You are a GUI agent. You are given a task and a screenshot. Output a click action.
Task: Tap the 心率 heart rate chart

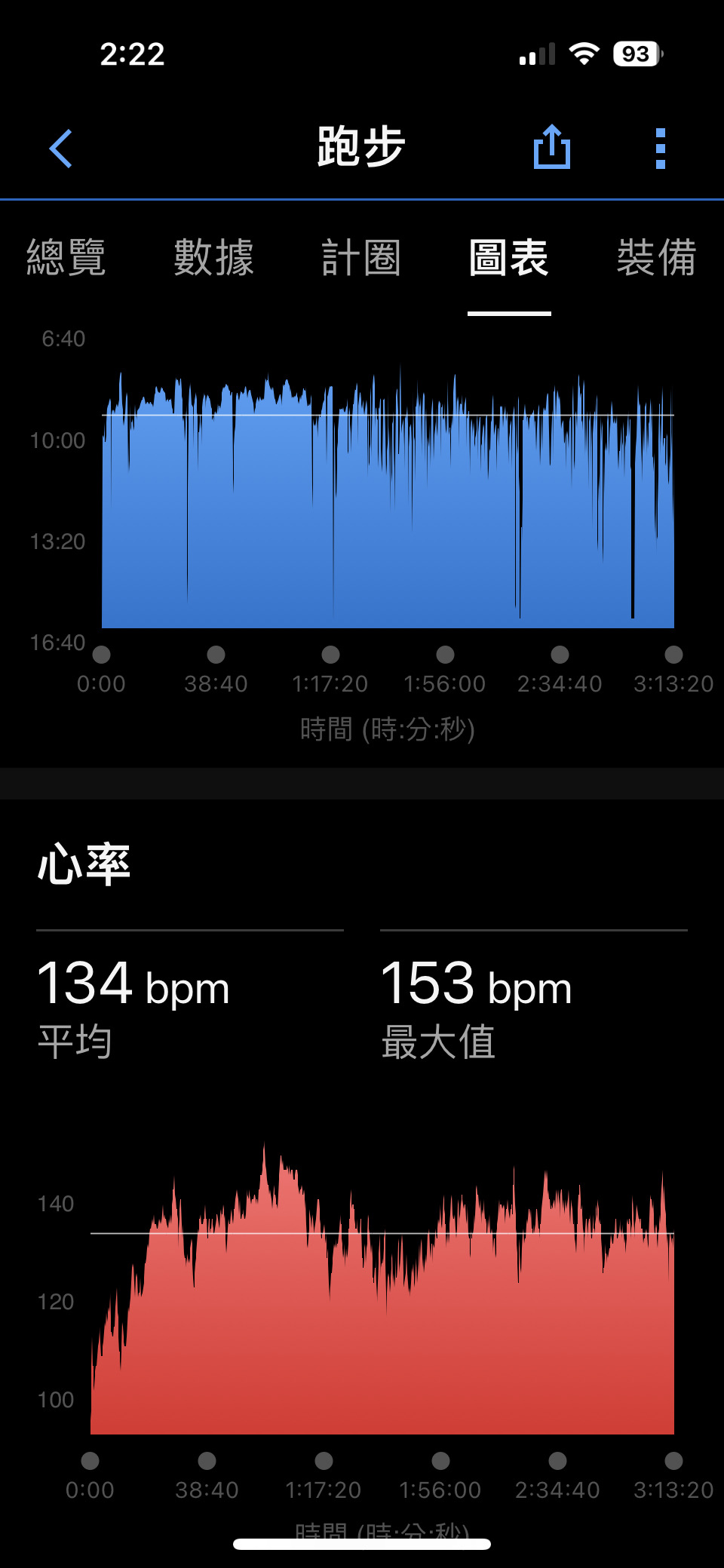pyautogui.click(x=382, y=1290)
